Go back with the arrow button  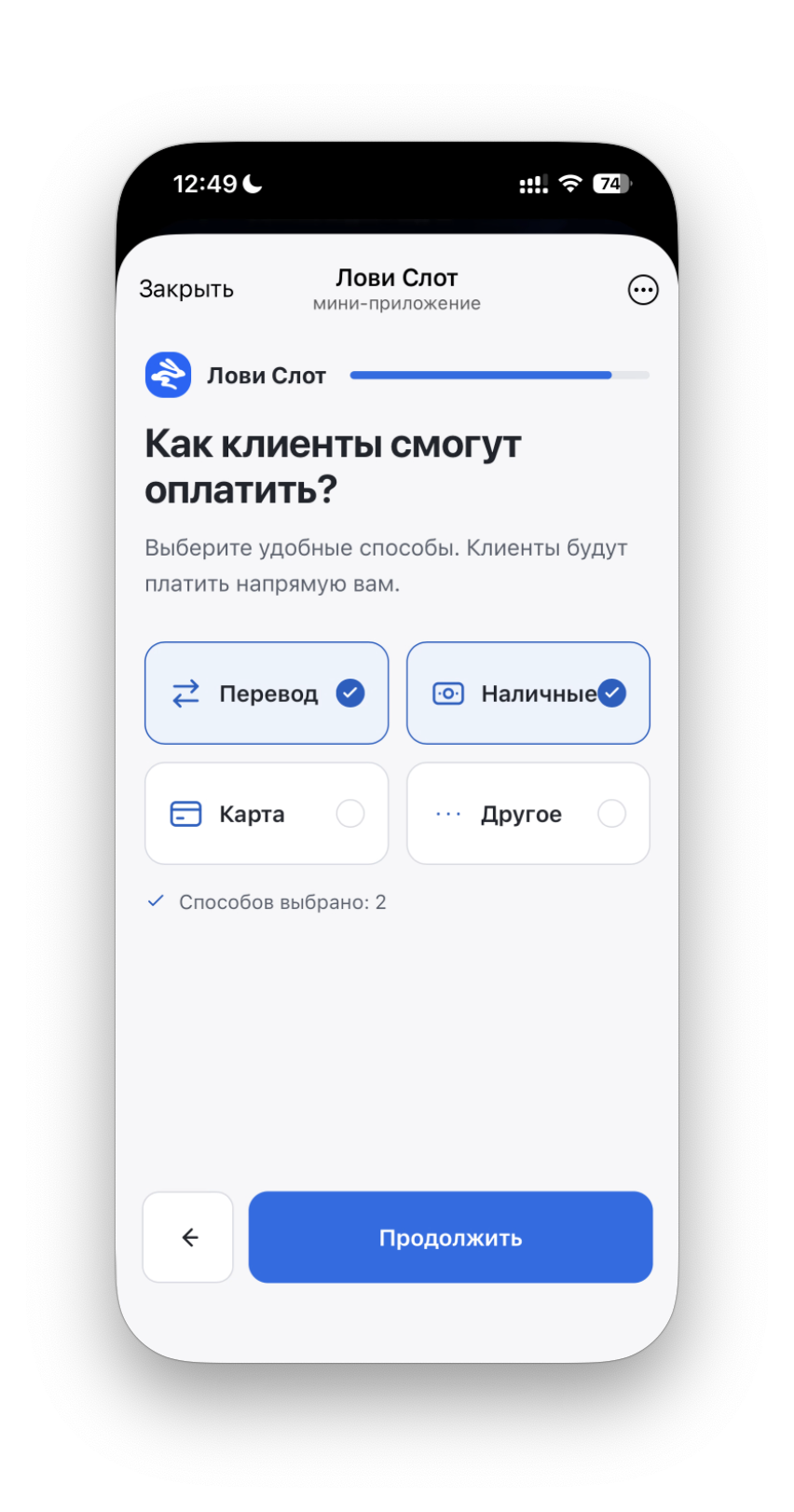188,1237
